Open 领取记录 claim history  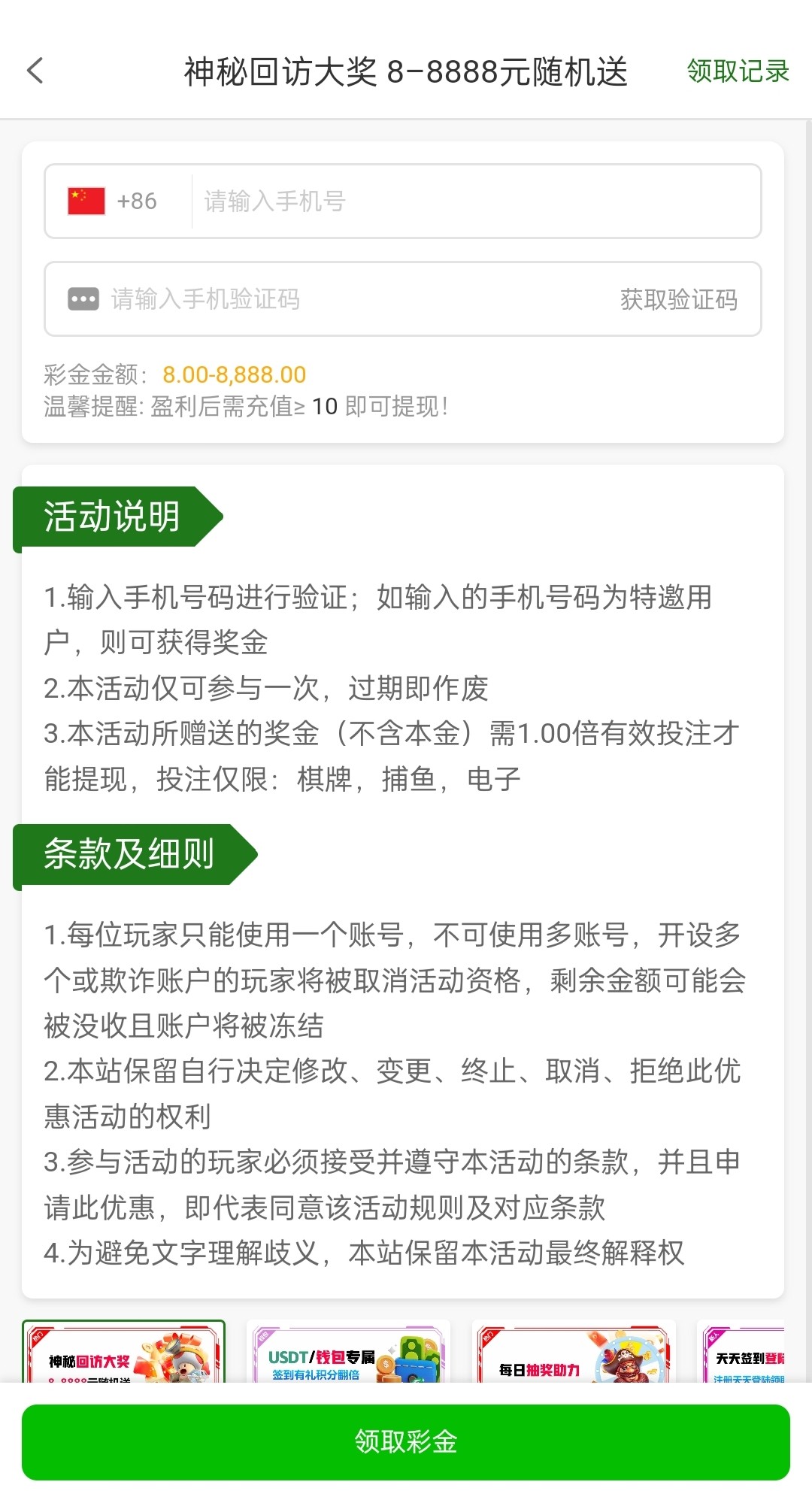click(737, 71)
